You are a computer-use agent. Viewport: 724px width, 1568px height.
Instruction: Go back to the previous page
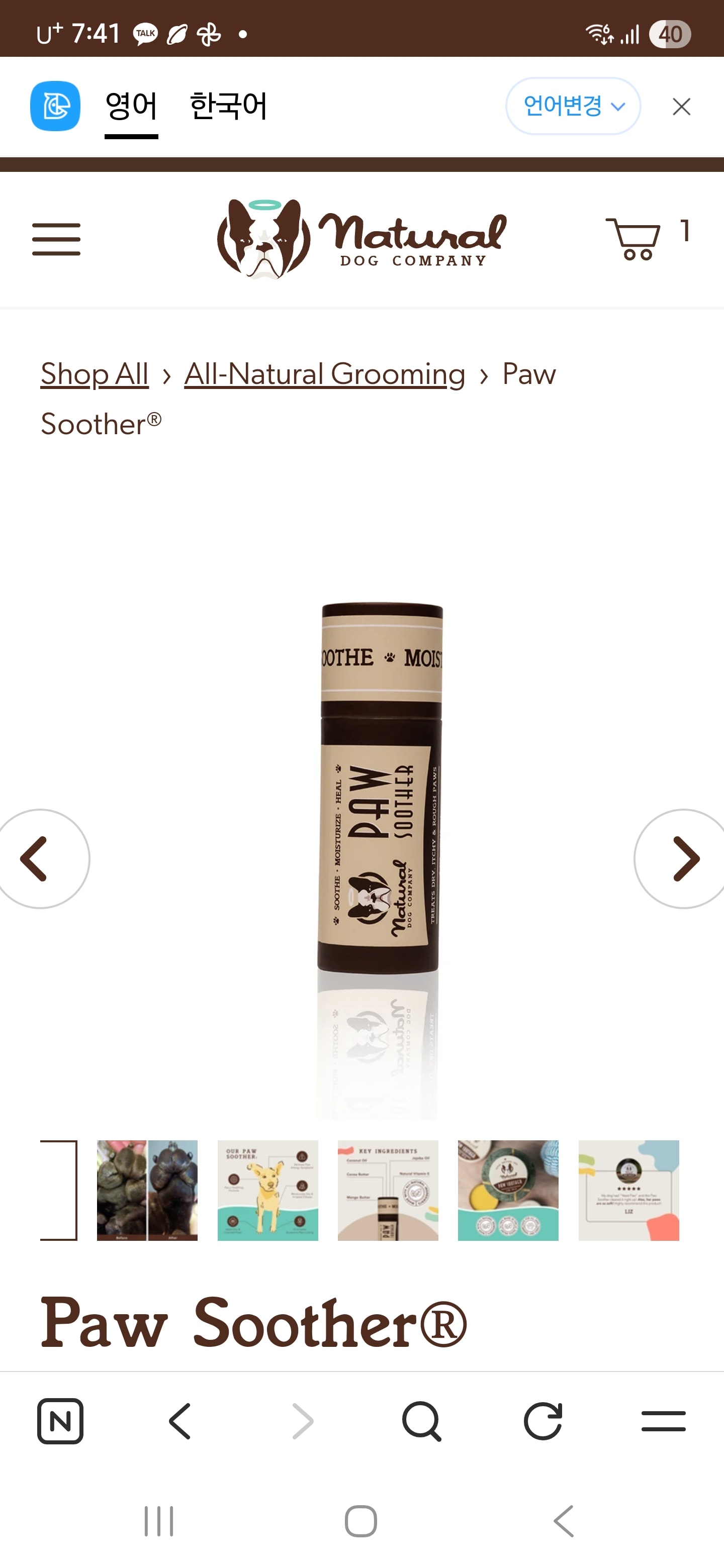(x=180, y=1421)
